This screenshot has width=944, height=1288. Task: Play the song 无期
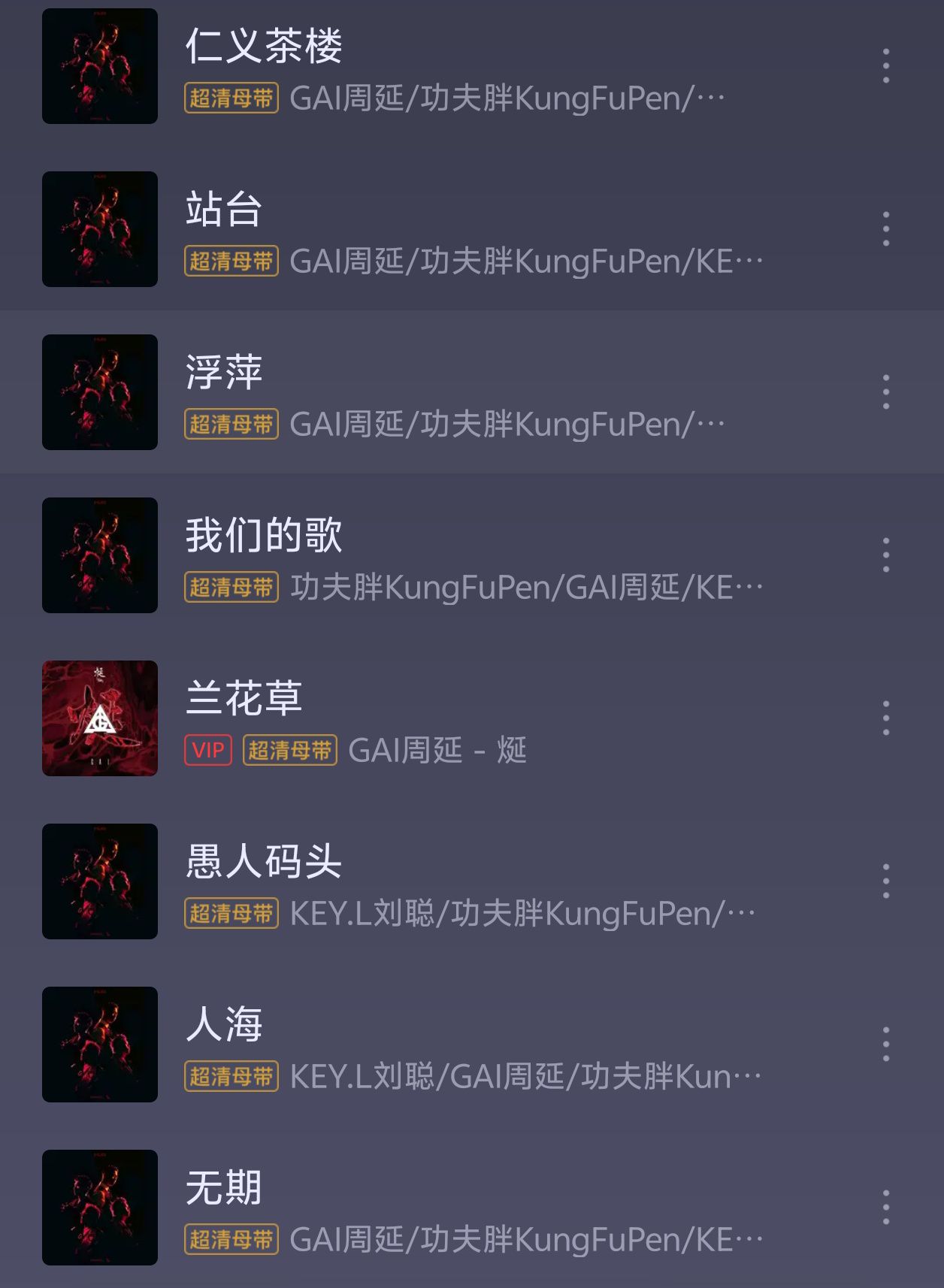point(224,1188)
